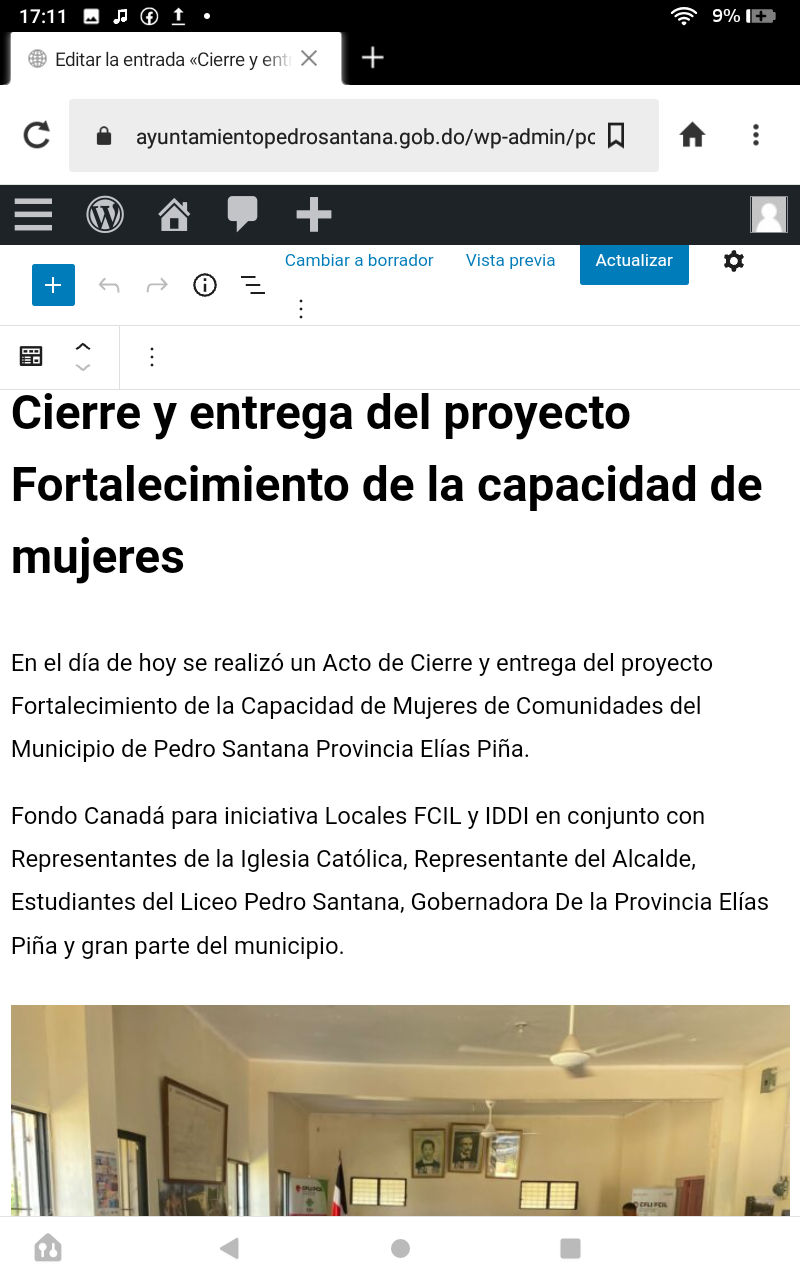This screenshot has height=1280, width=800.
Task: Open a new browser tab
Action: pos(372,58)
